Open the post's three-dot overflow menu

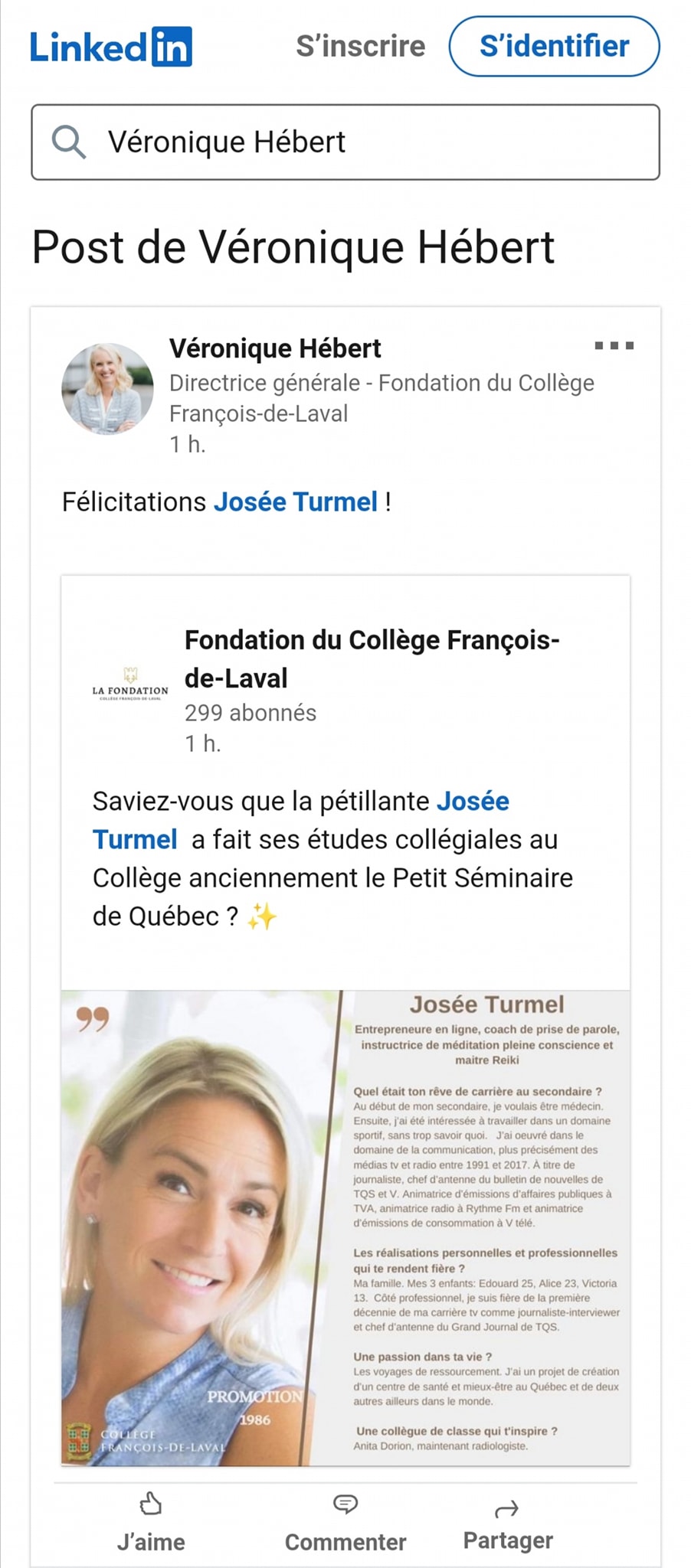(614, 346)
